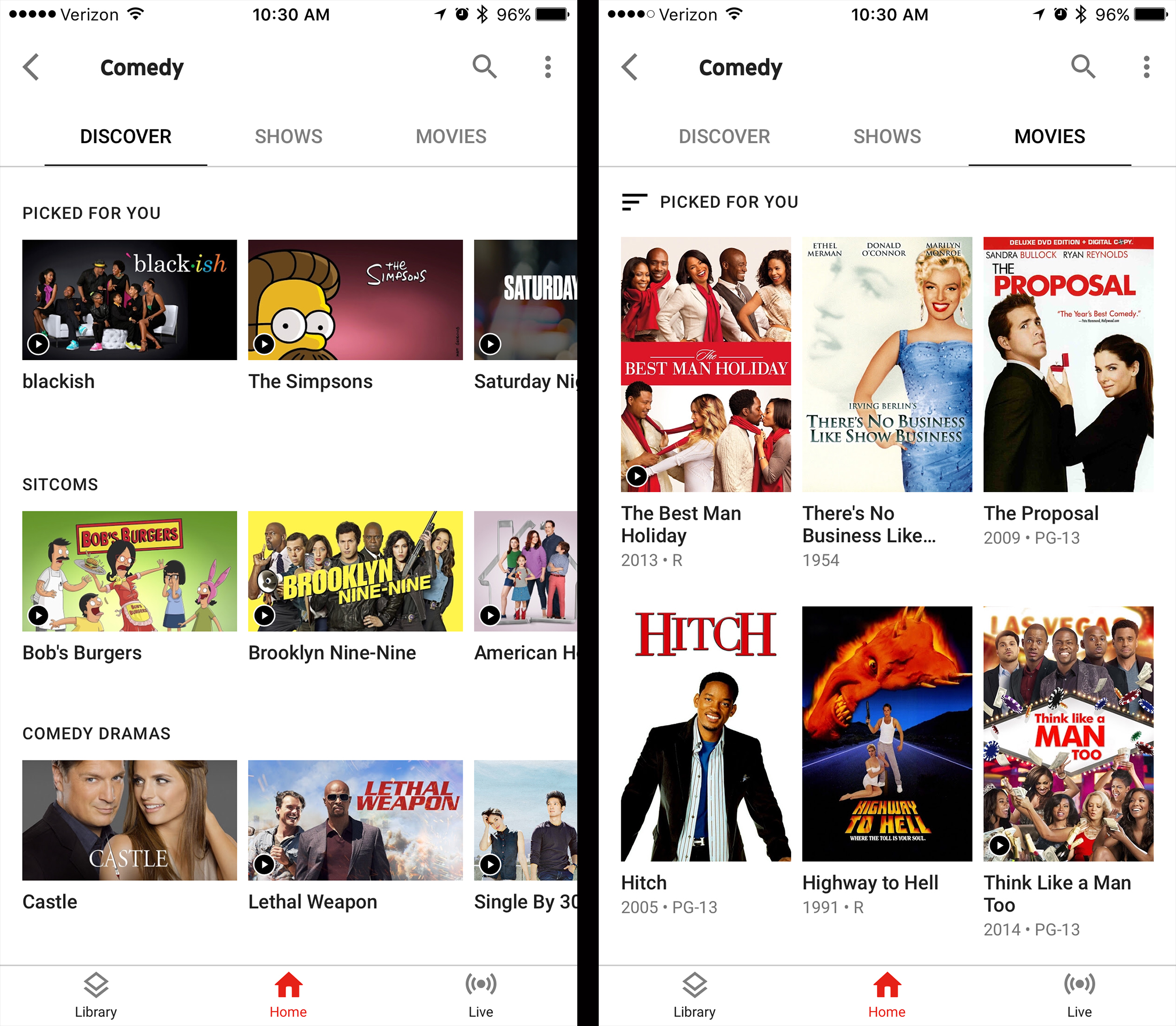This screenshot has width=1176, height=1026.
Task: Open The Proposal movie poster
Action: click(x=1069, y=364)
